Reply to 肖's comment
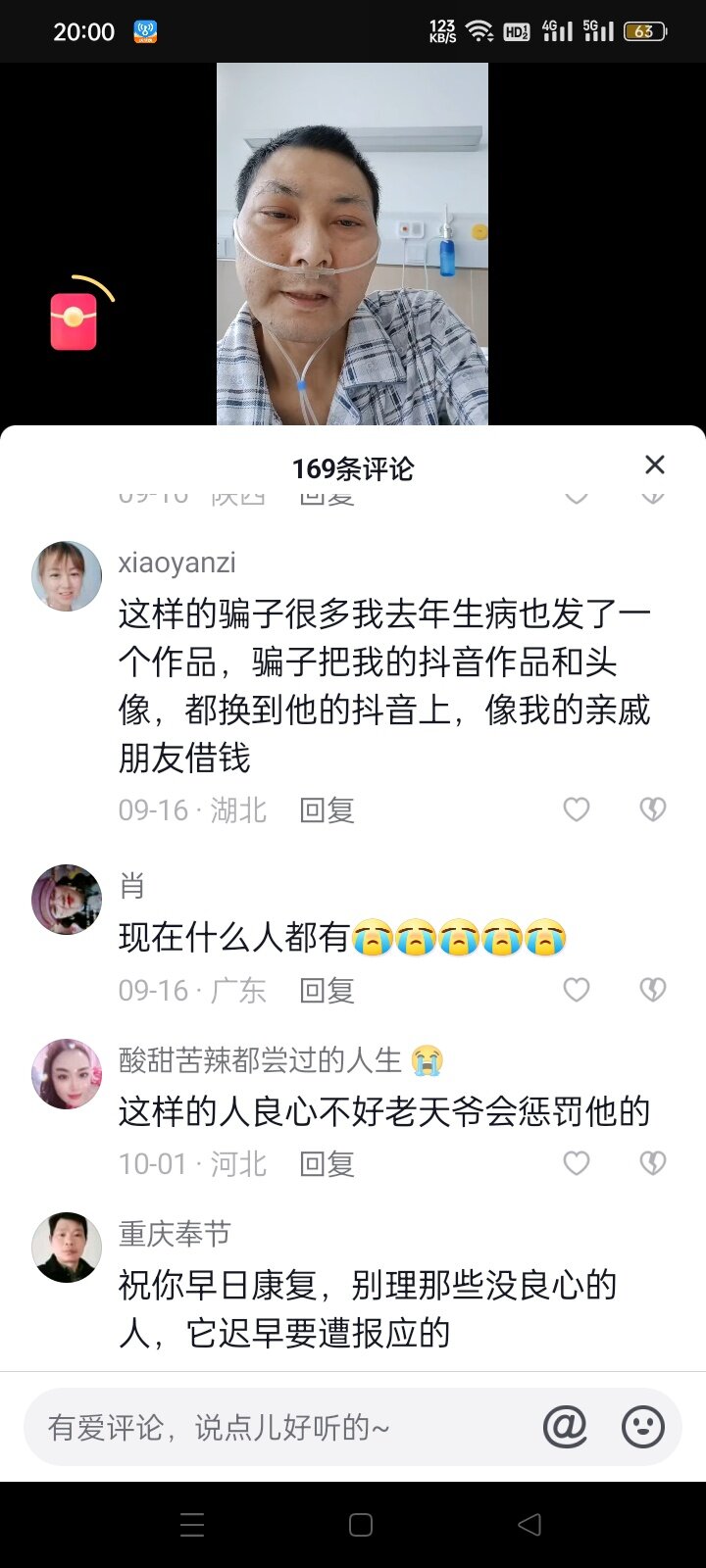The height and width of the screenshot is (1568, 706). (x=327, y=991)
